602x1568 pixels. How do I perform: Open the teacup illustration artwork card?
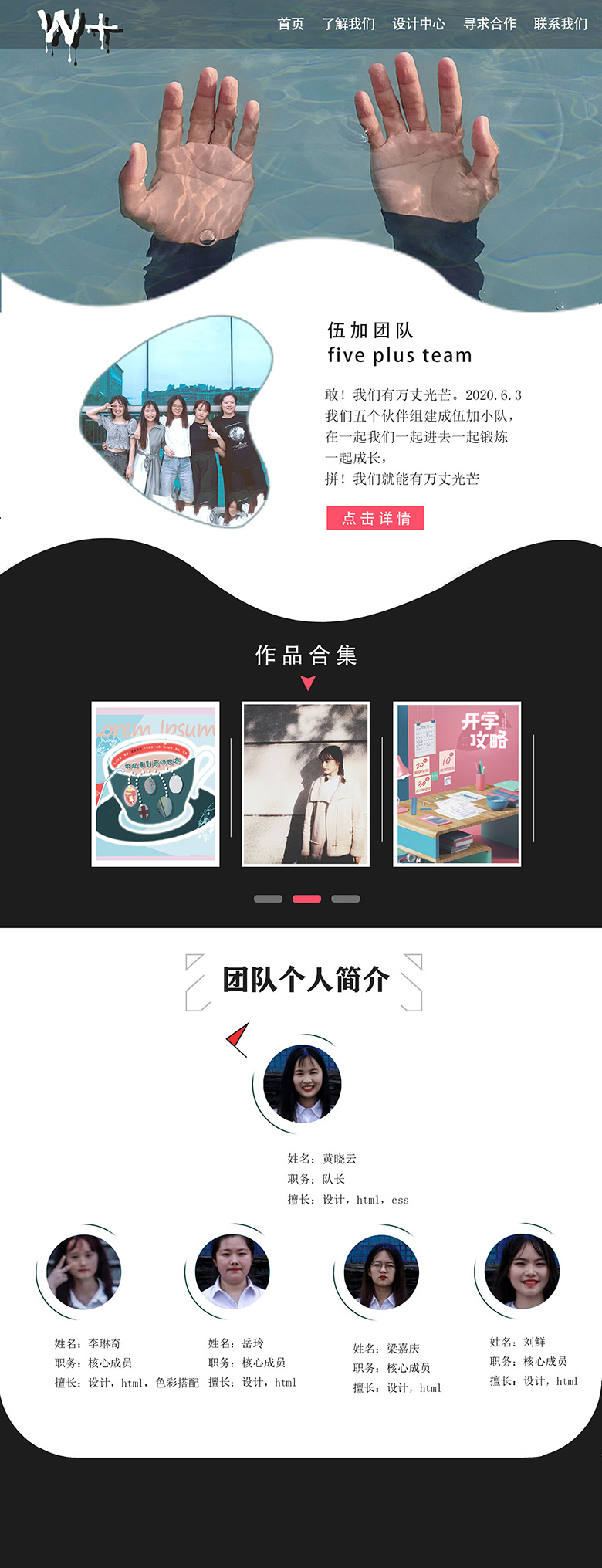pos(155,784)
